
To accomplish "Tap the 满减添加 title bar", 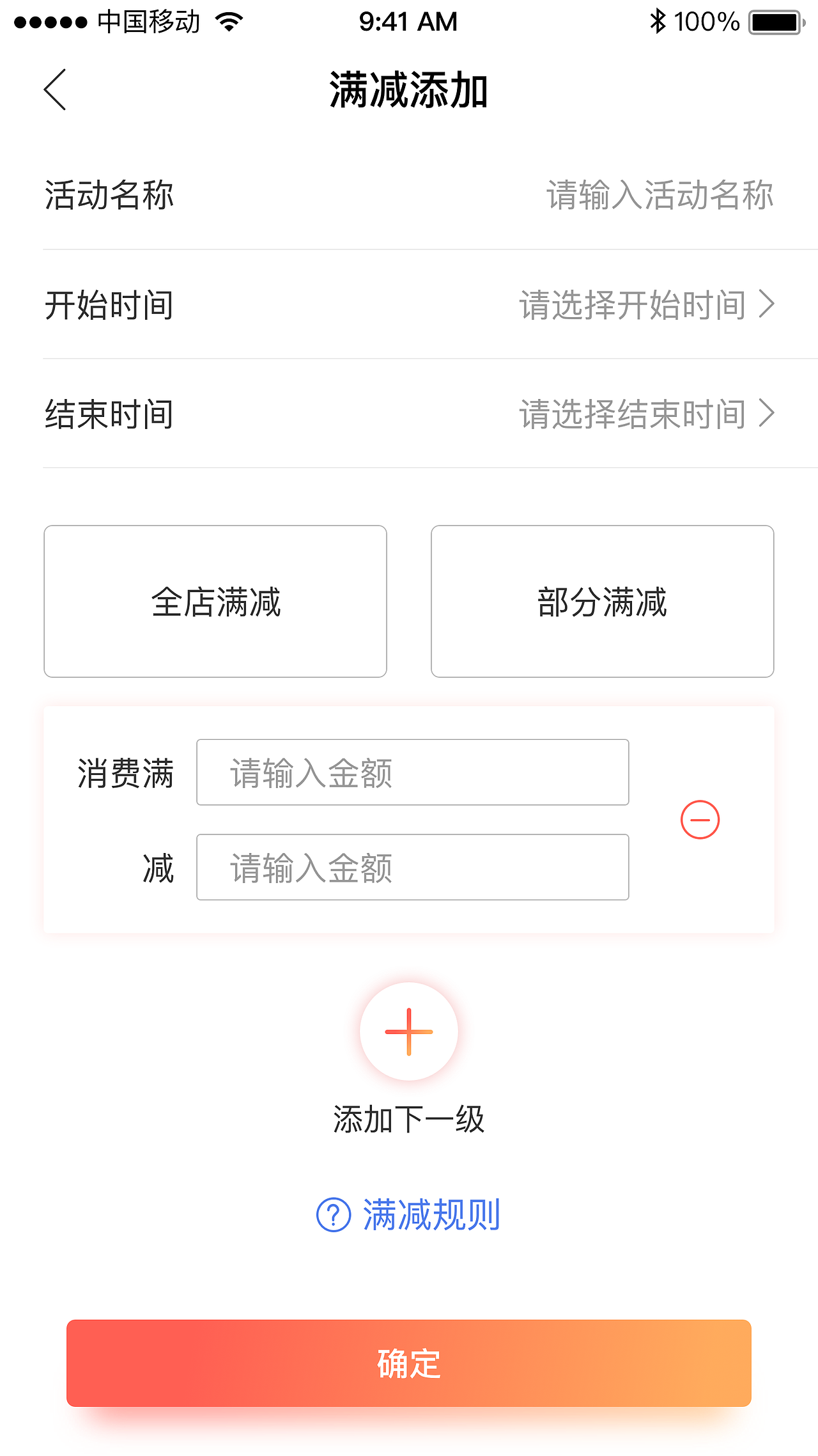I will click(409, 90).
